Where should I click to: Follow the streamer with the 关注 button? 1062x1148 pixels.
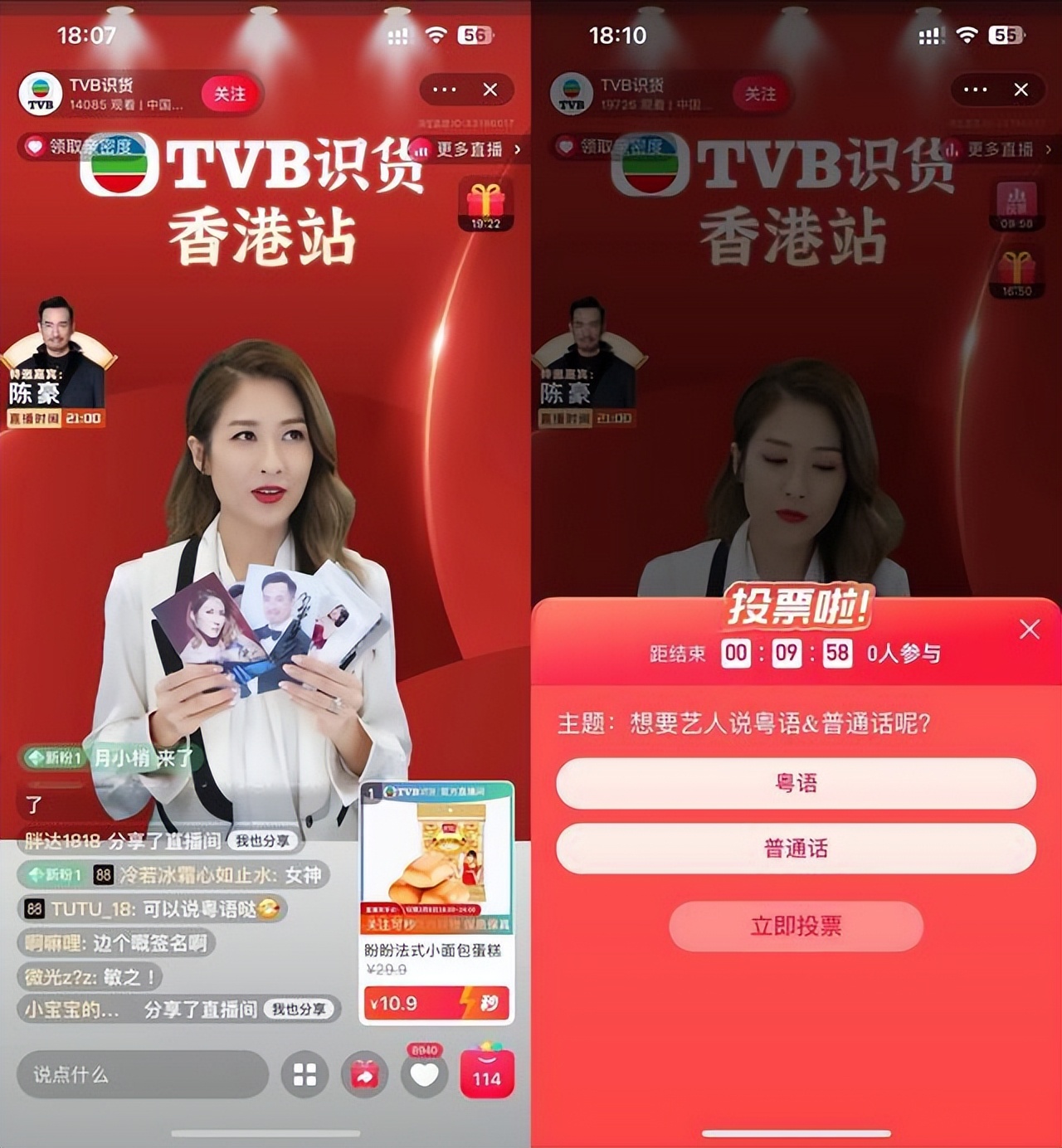[231, 95]
